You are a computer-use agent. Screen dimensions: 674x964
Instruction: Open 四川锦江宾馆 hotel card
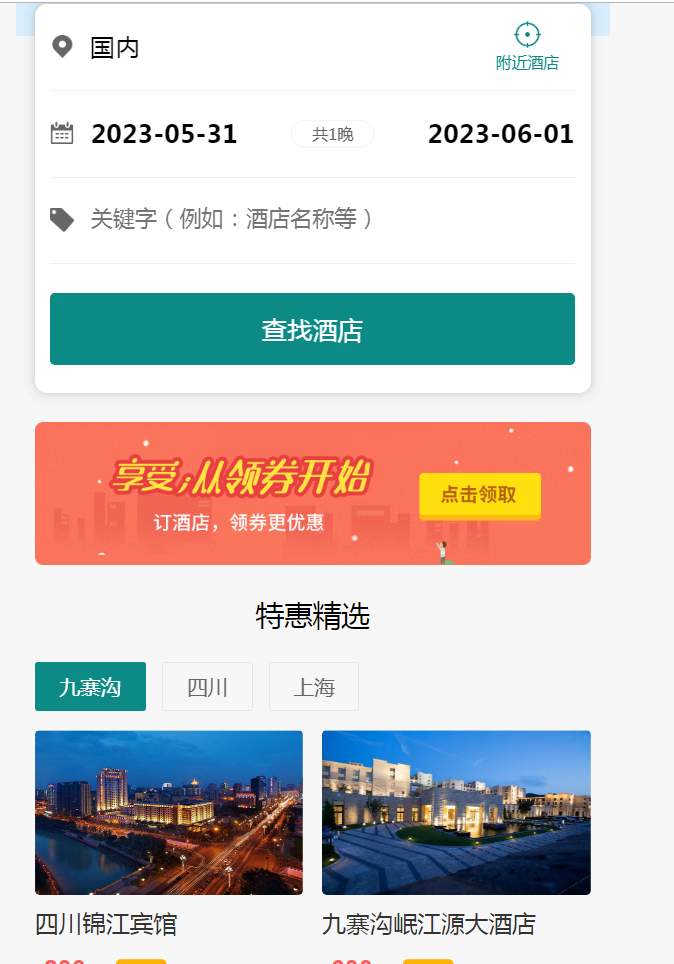(x=168, y=812)
